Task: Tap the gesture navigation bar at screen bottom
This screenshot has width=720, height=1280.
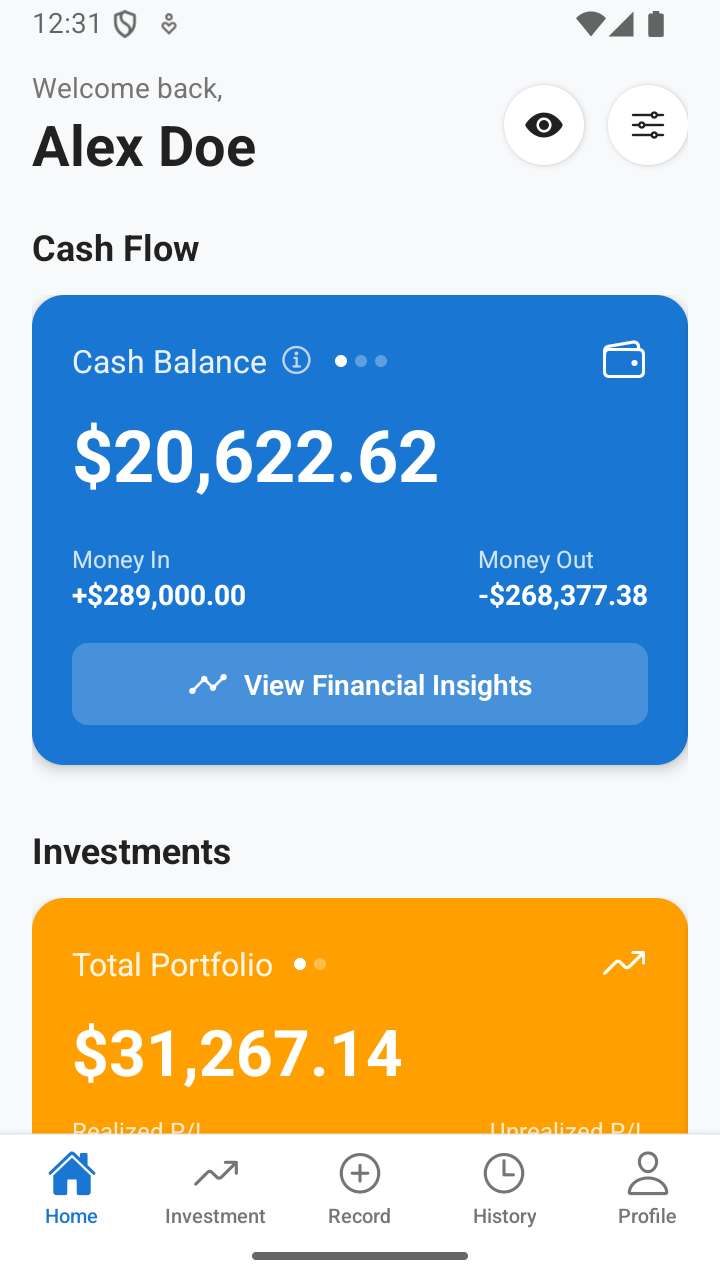Action: (359, 1254)
